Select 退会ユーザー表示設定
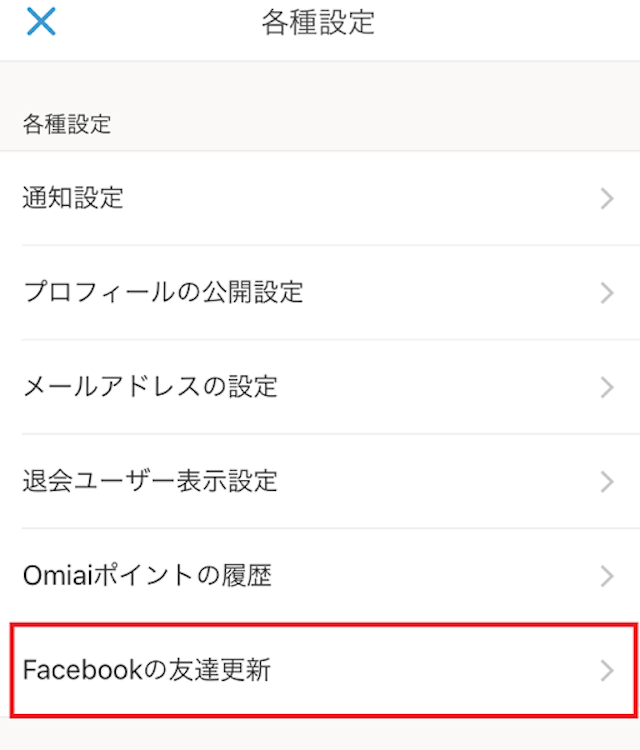This screenshot has height=750, width=640. (x=320, y=481)
